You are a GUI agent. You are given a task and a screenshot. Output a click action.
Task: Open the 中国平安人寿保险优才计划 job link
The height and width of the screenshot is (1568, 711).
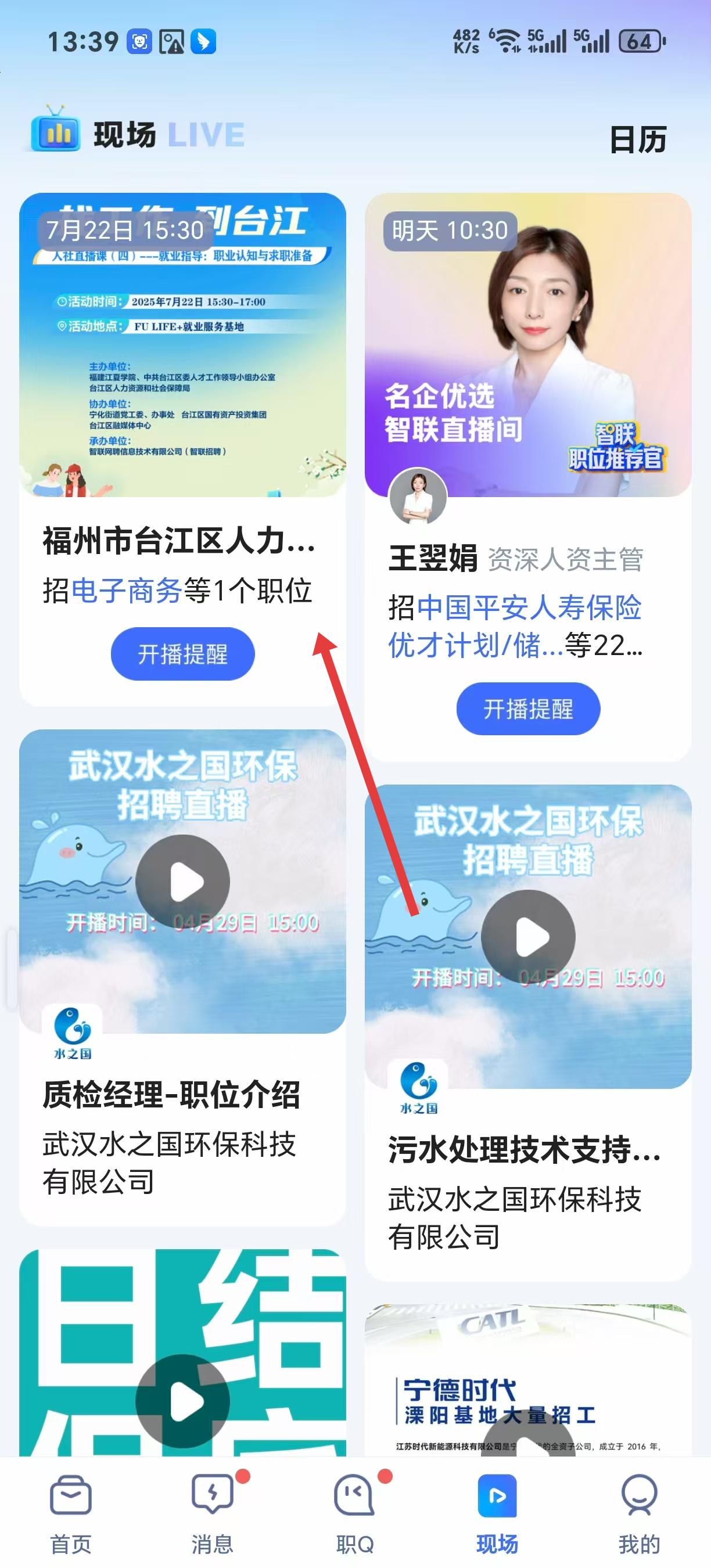pos(515,625)
